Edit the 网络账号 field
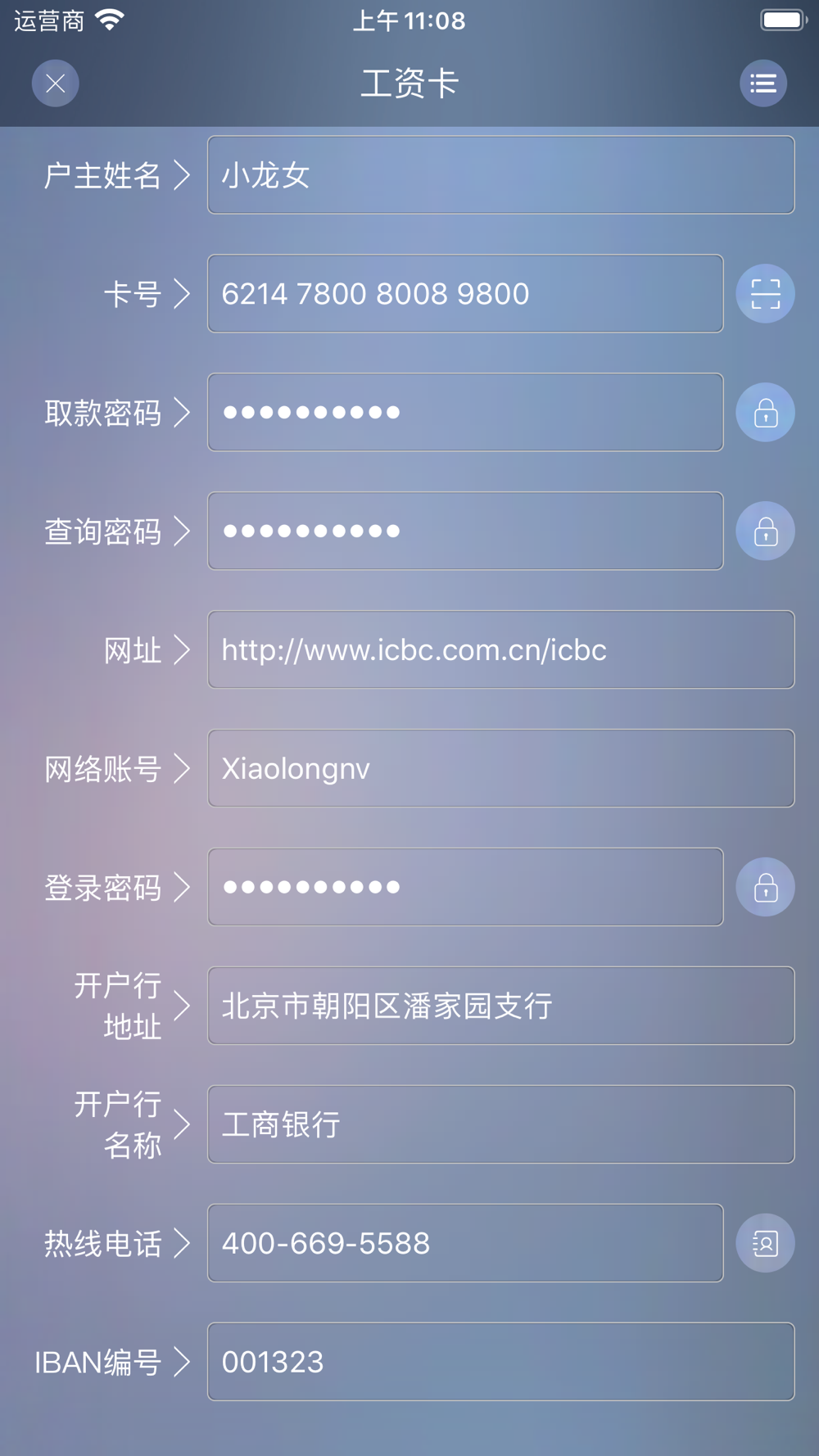This screenshot has height=1456, width=819. pyautogui.click(x=501, y=769)
